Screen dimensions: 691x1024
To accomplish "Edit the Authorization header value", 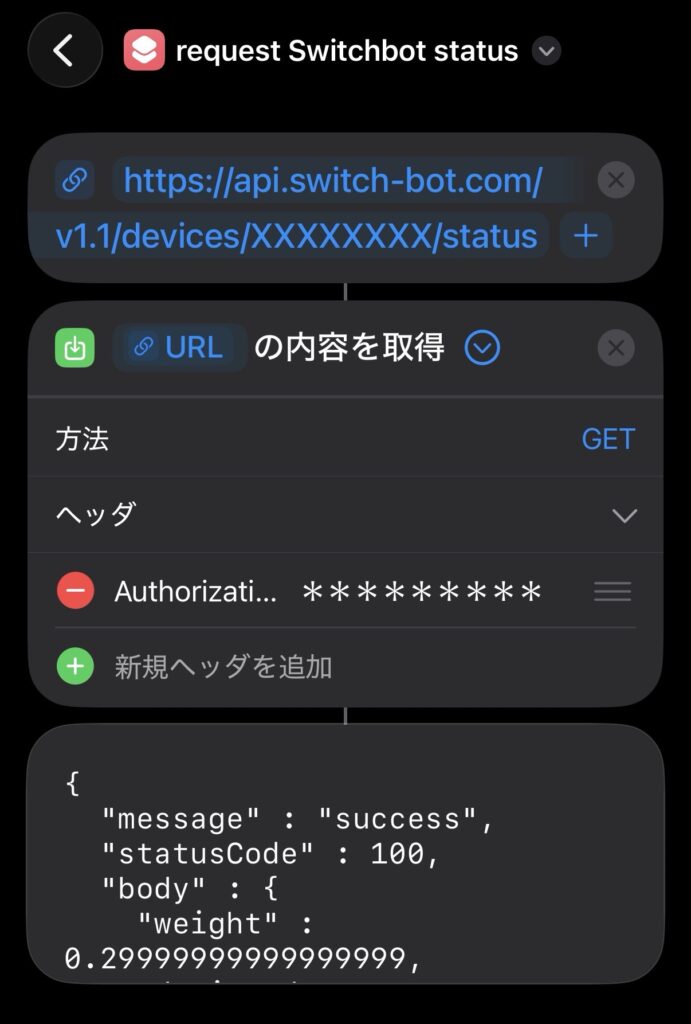I will [422, 591].
